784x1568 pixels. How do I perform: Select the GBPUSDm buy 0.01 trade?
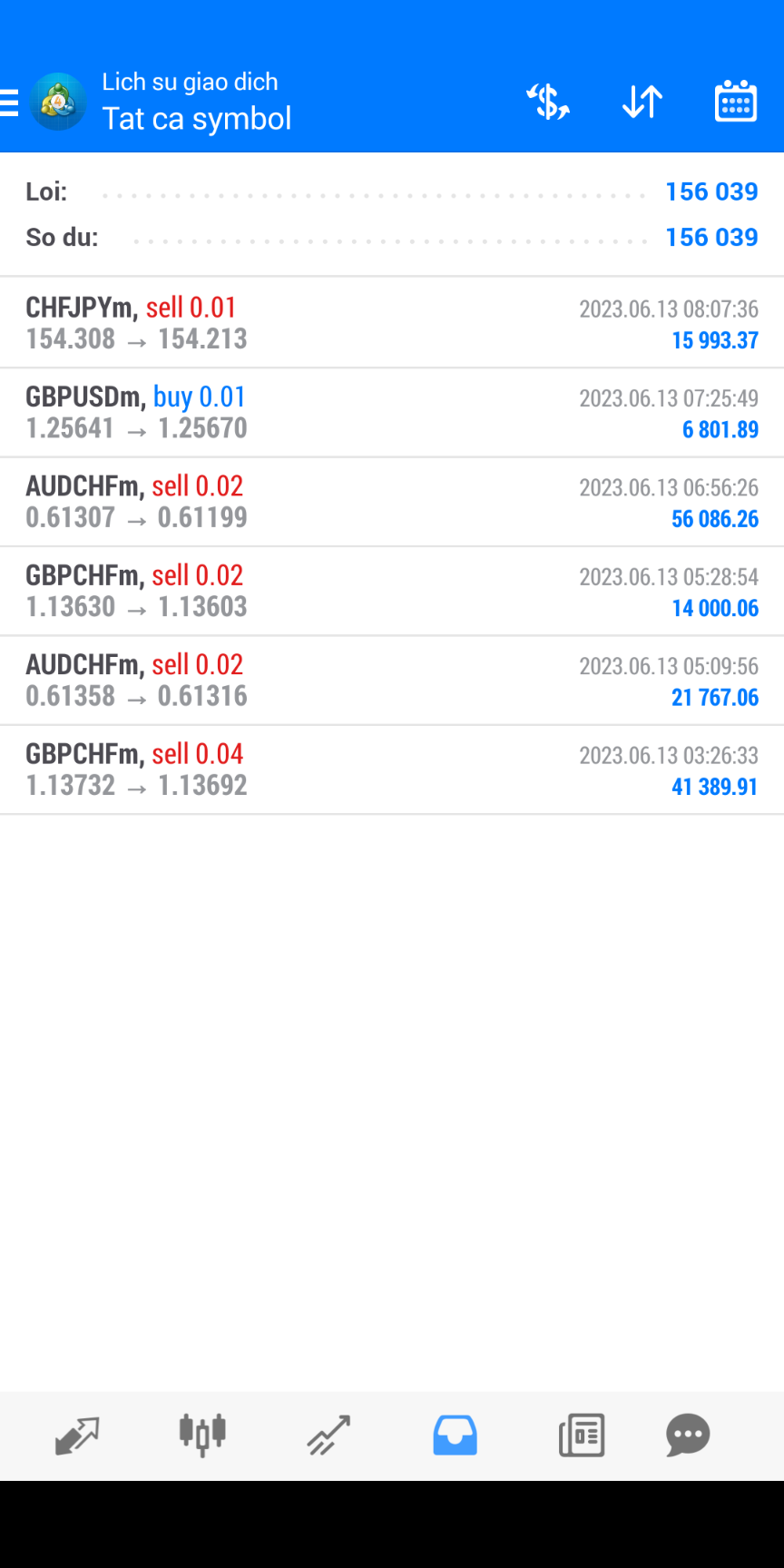(x=392, y=412)
